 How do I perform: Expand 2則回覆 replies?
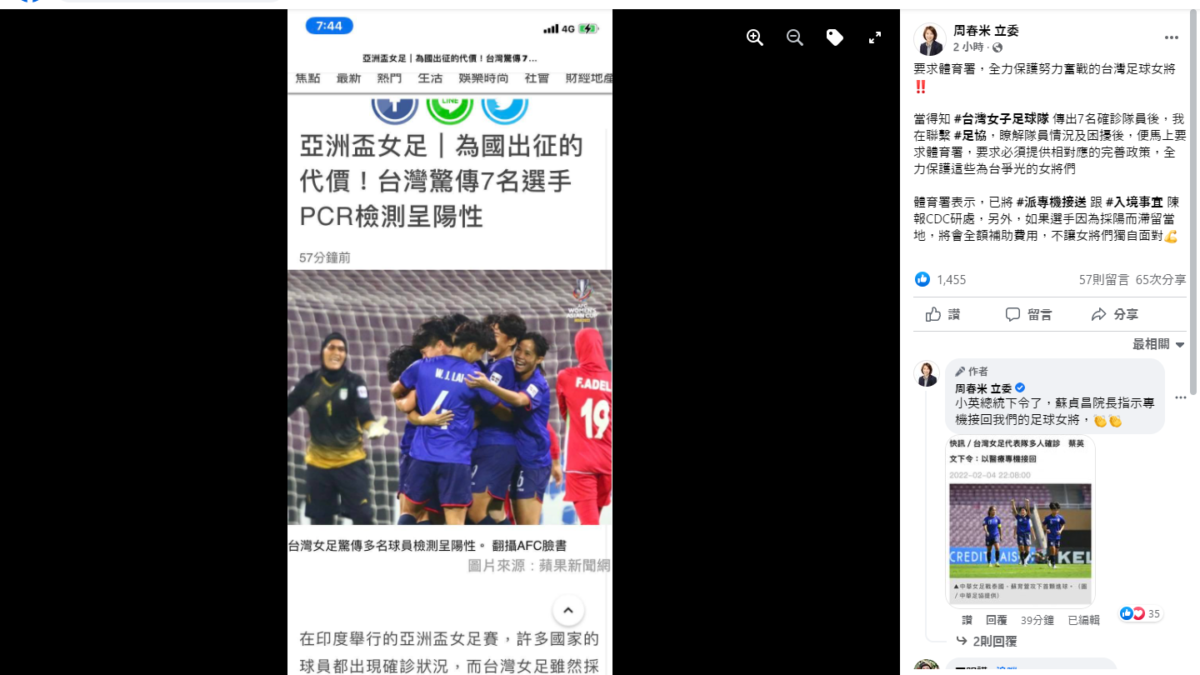coord(994,641)
